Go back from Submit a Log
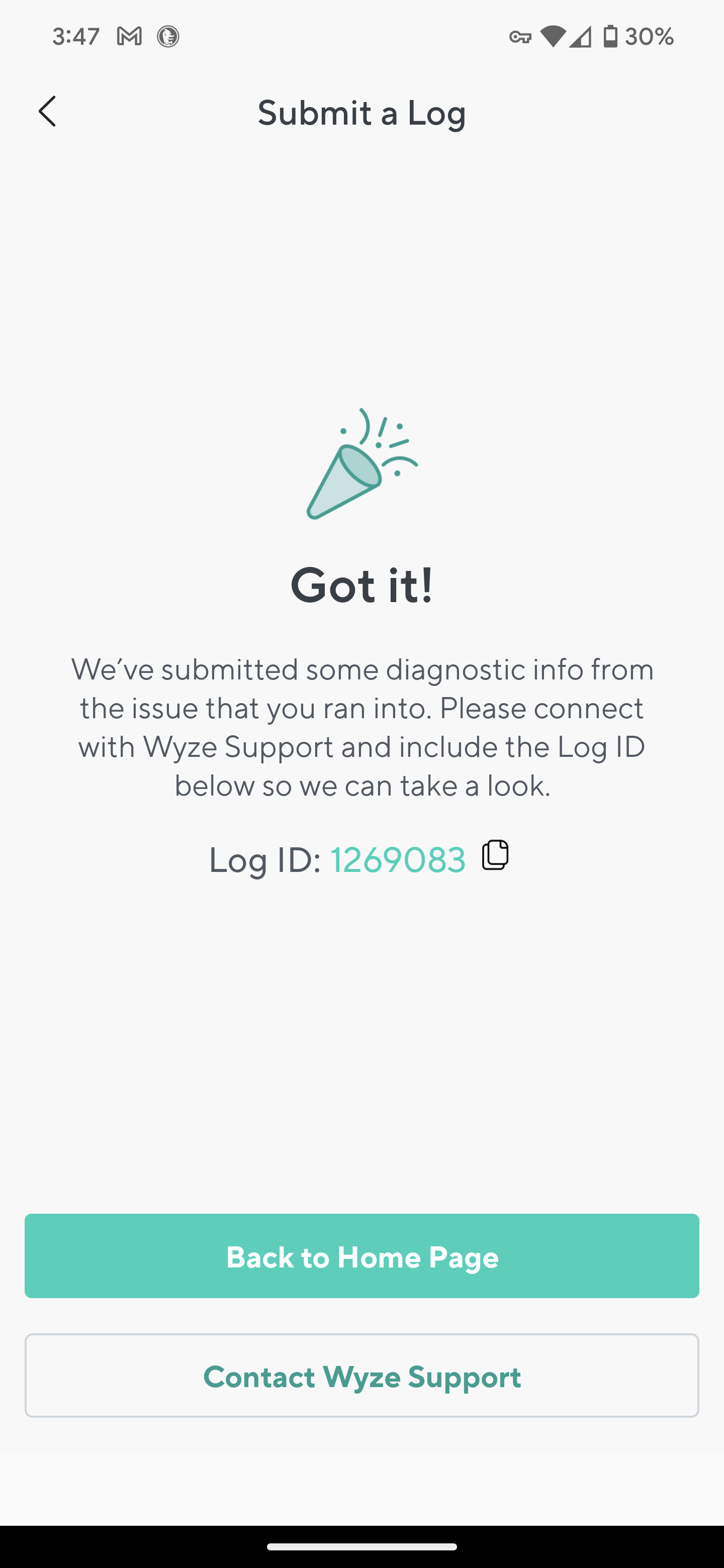The image size is (724, 1568). [x=47, y=112]
